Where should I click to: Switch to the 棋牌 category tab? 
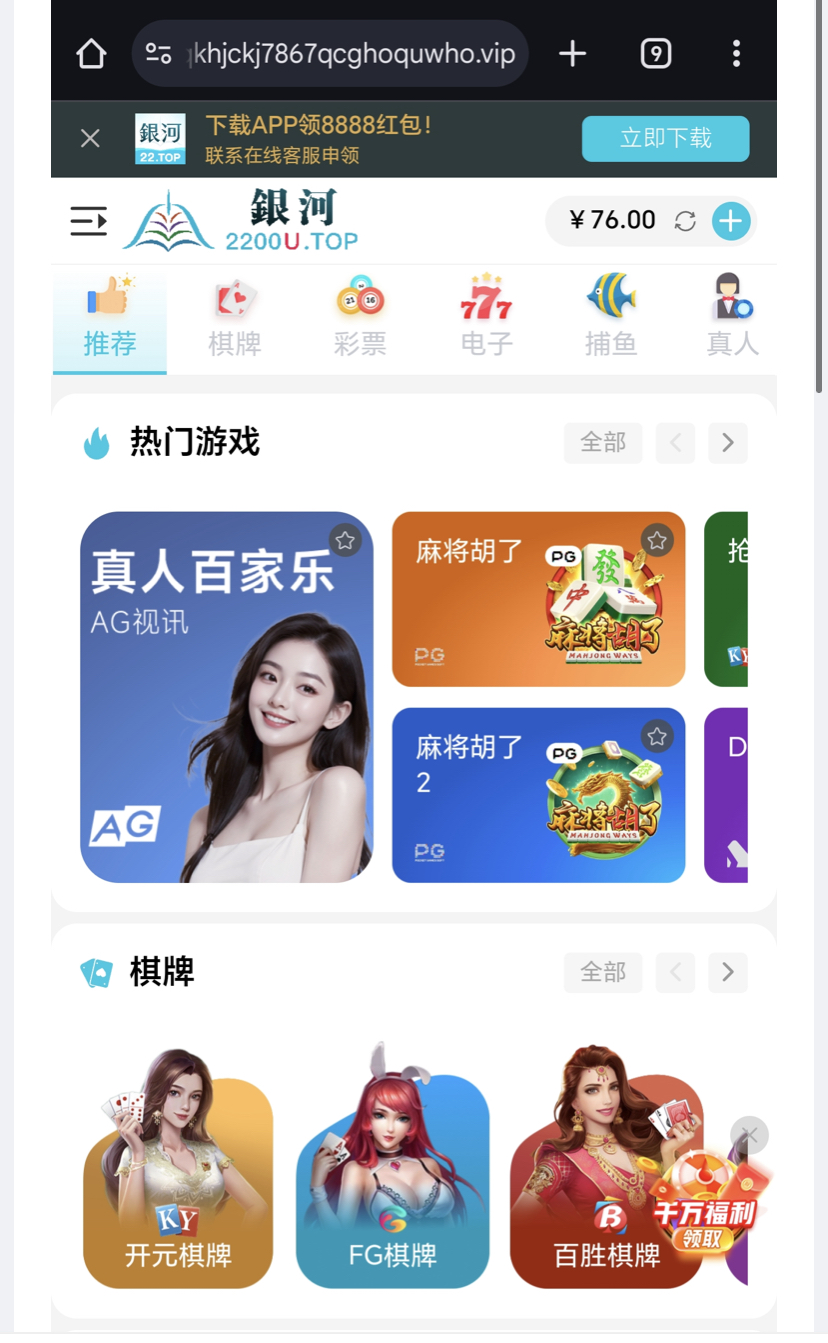(235, 320)
